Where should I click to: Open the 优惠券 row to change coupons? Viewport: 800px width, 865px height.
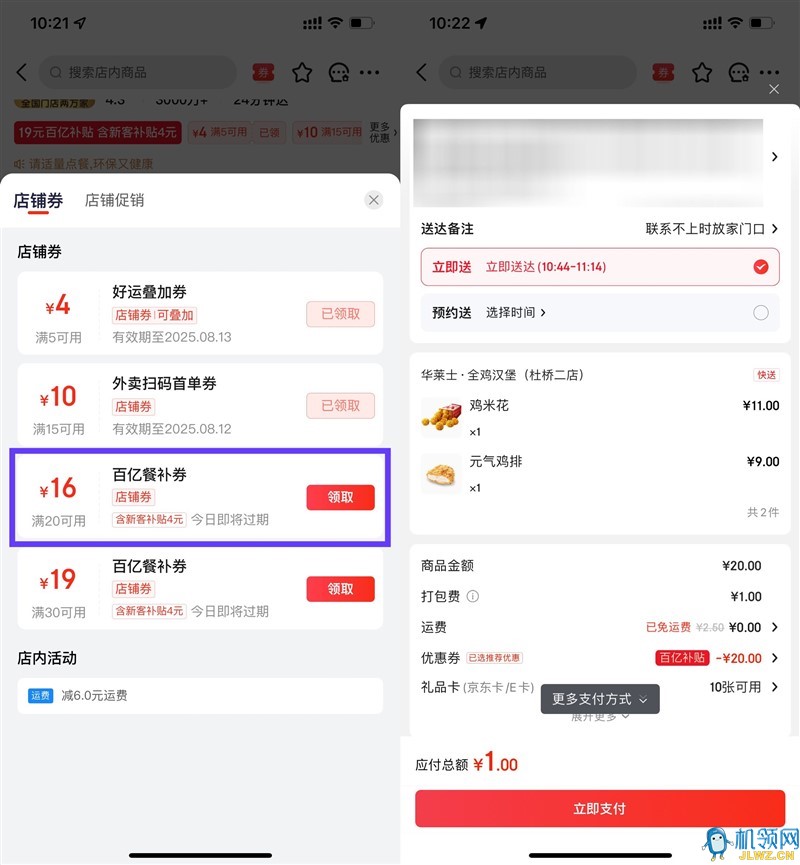click(x=774, y=658)
